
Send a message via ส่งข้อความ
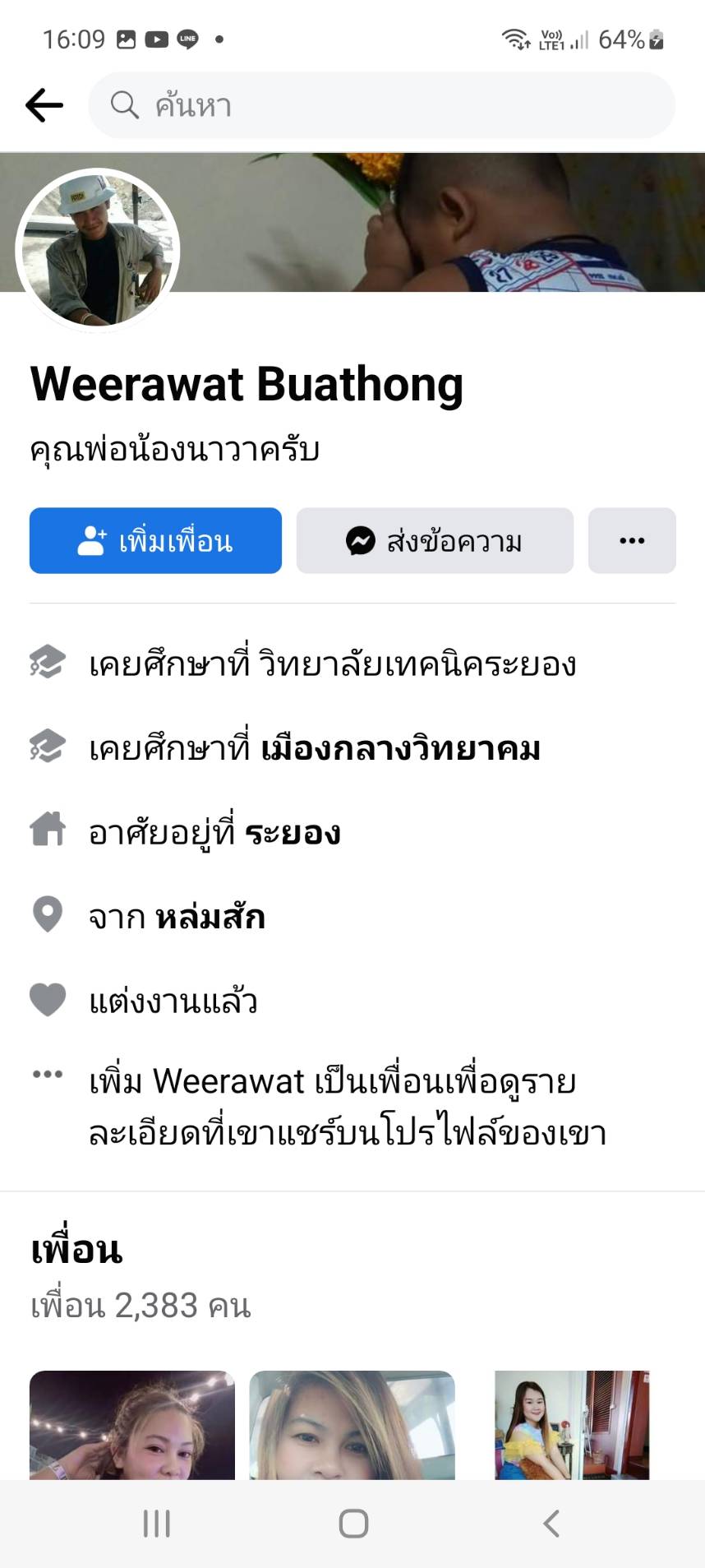435,541
